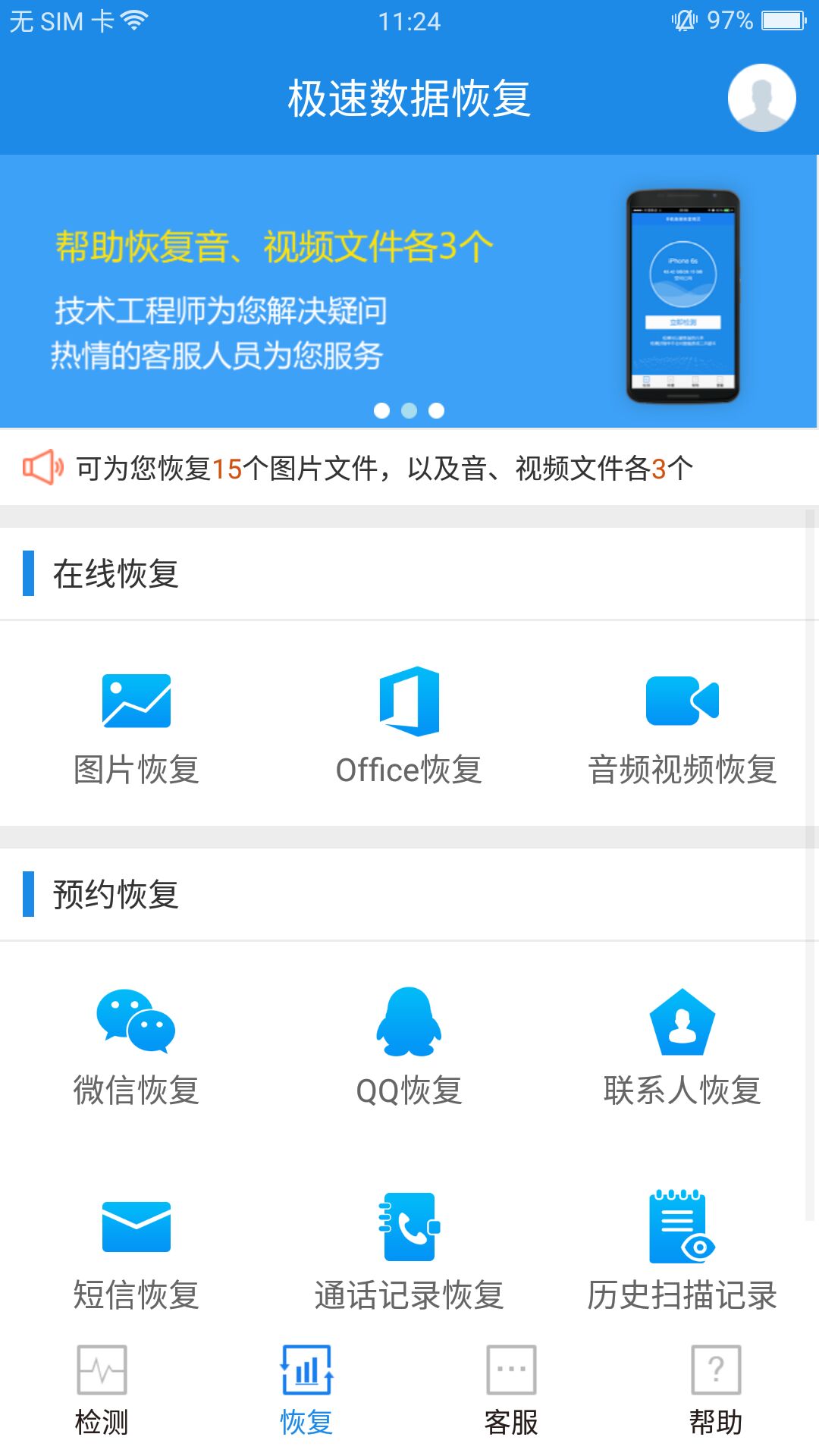Select the first carousel indicator dot
The image size is (819, 1456).
[381, 412]
